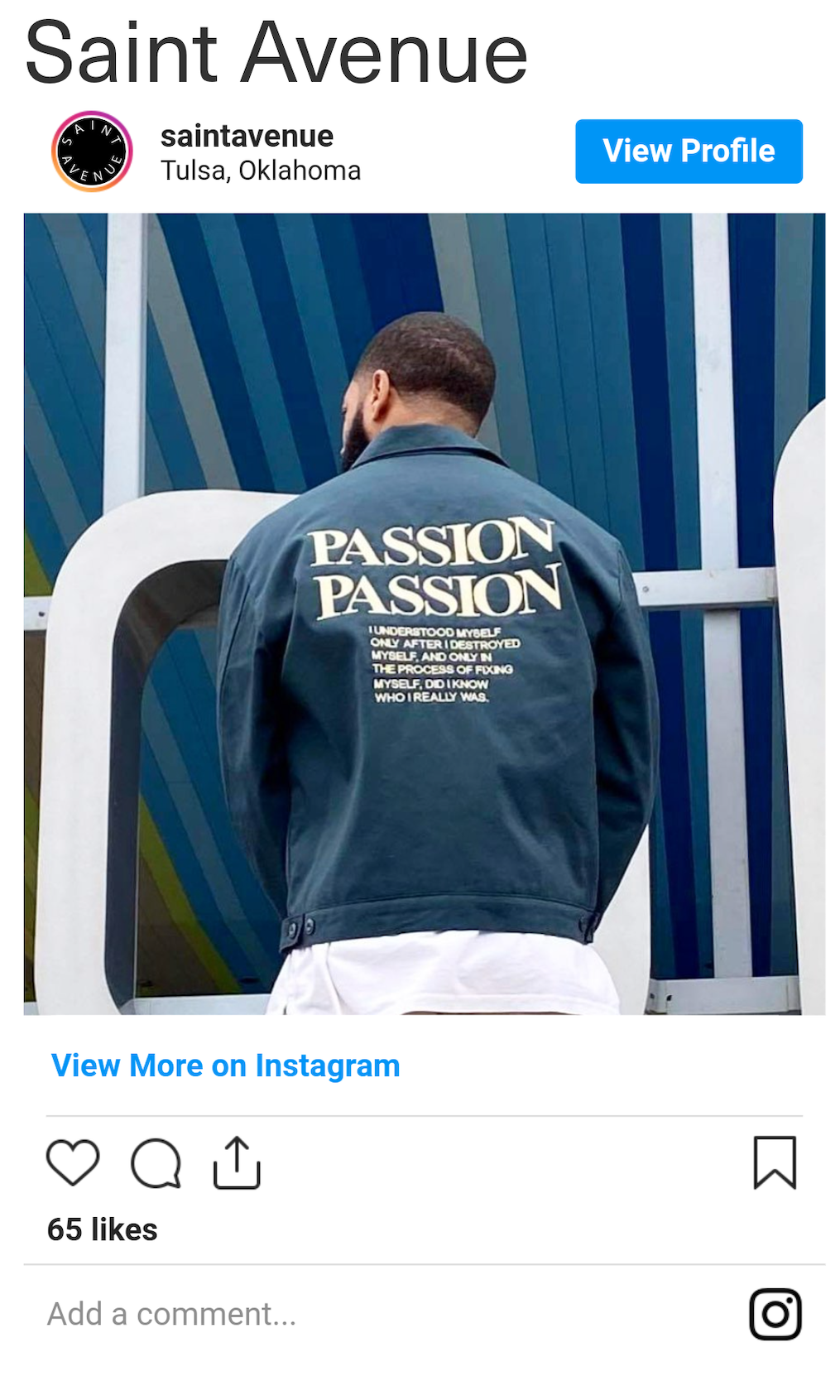
Task: Open the Passion jacket post photo
Action: click(424, 613)
